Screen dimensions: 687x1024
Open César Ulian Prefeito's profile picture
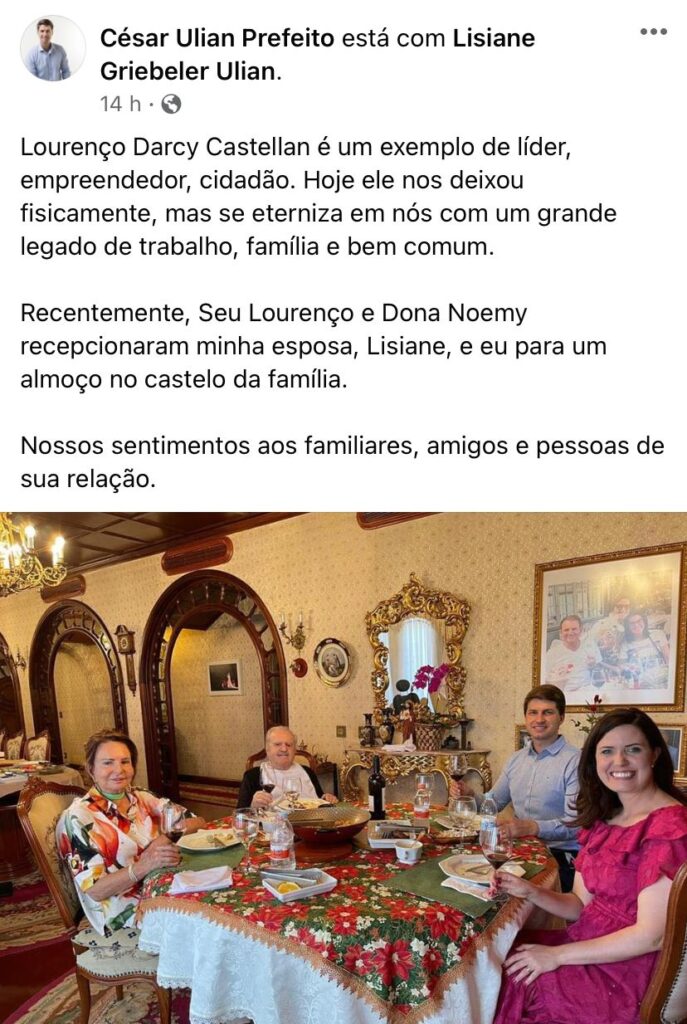click(53, 48)
